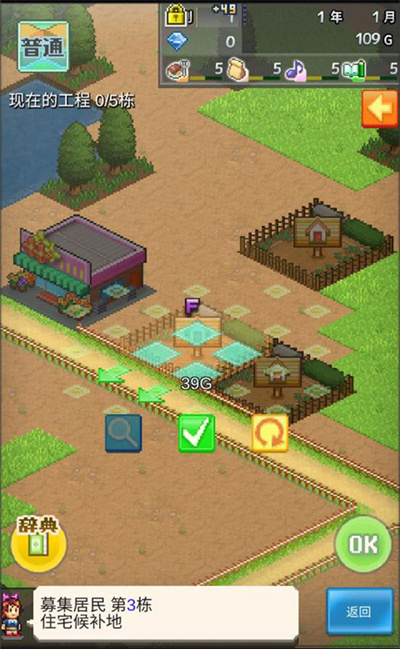Viewport: 400px width, 649px height.
Task: Tap the green OK button
Action: pyautogui.click(x=363, y=544)
